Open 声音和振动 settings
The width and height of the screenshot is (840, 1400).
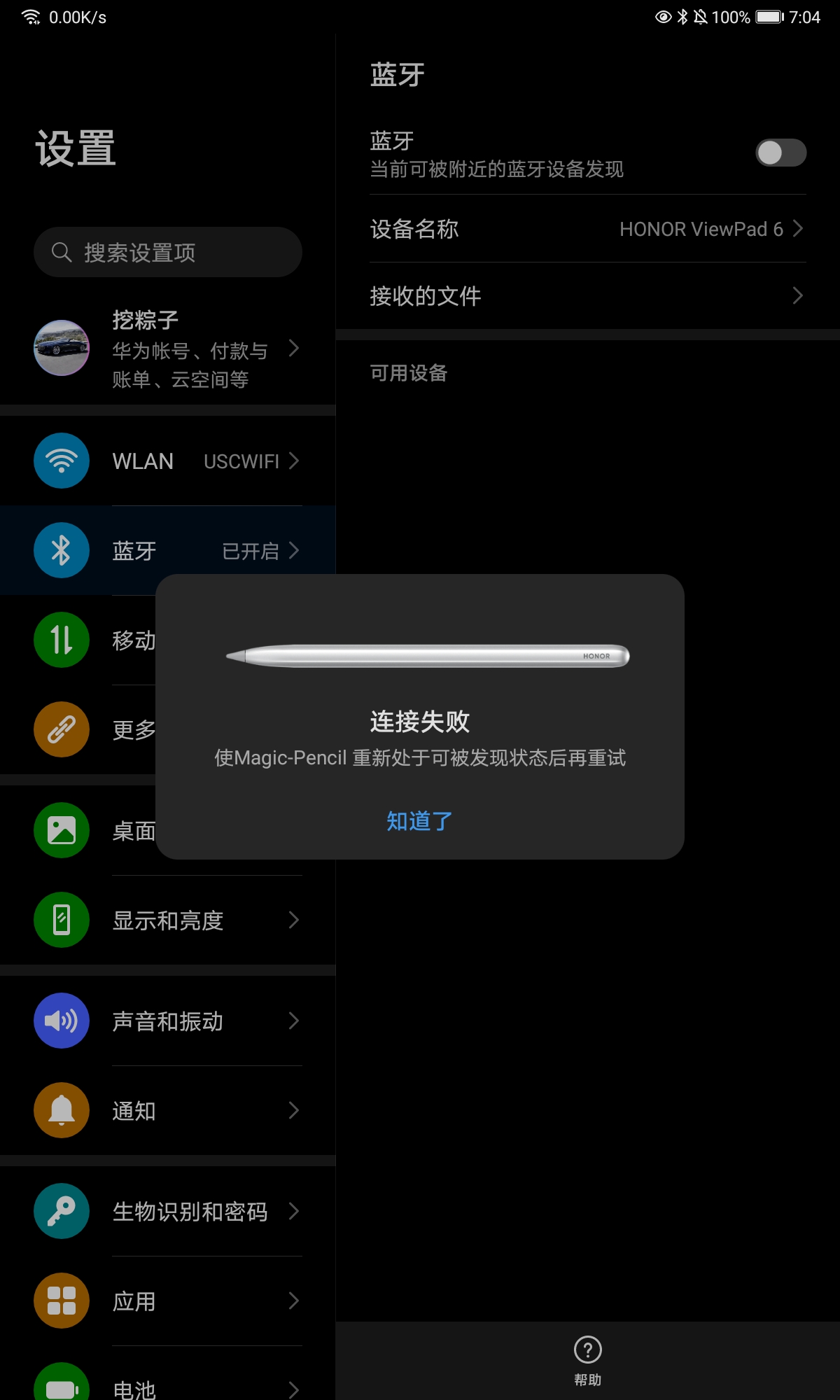168,1021
